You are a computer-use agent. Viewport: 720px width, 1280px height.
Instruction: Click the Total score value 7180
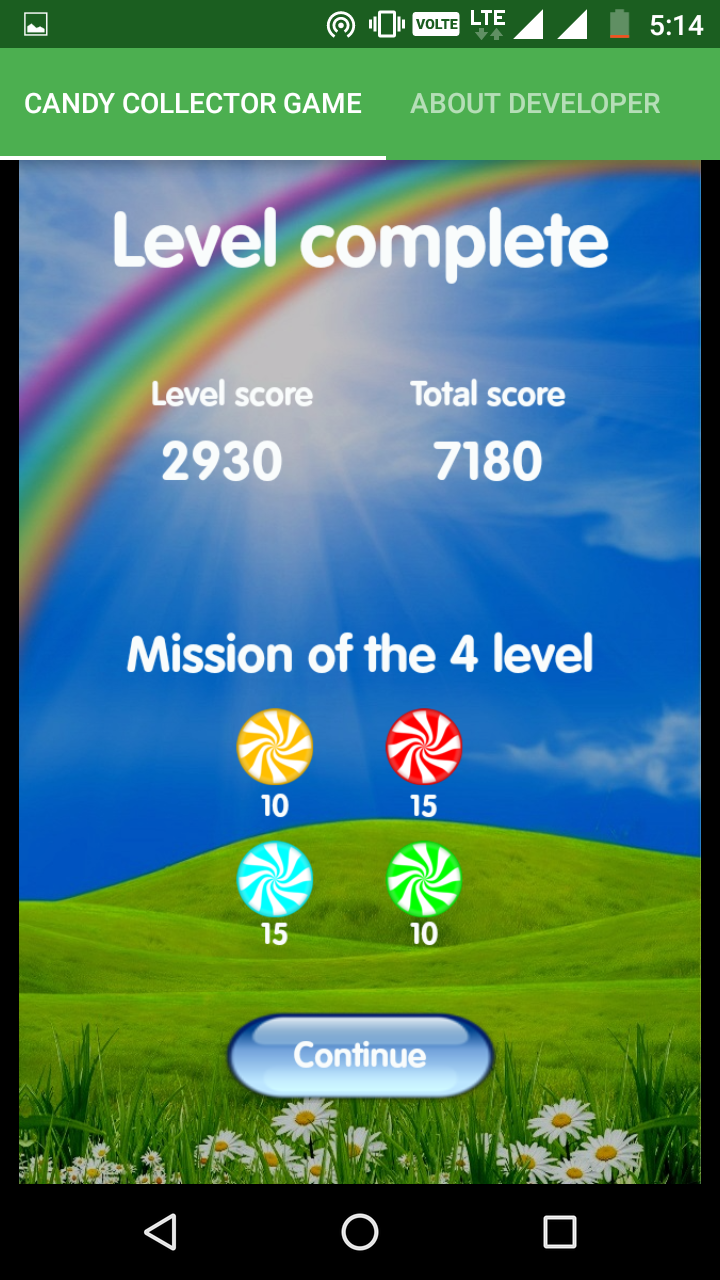click(488, 460)
